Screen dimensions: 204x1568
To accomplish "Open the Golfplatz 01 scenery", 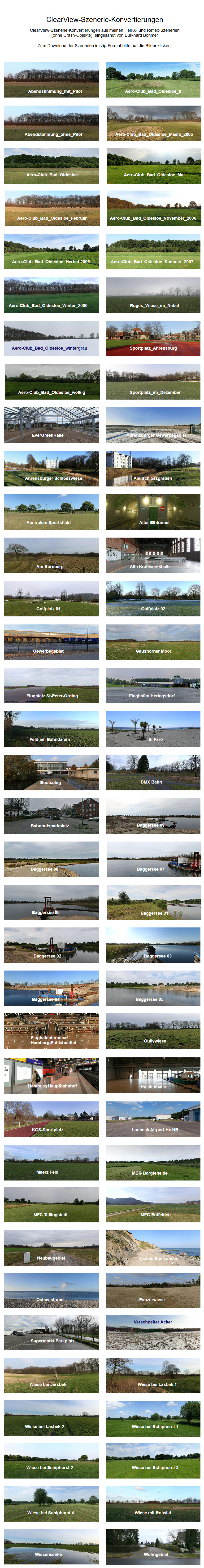I will [x=51, y=598].
